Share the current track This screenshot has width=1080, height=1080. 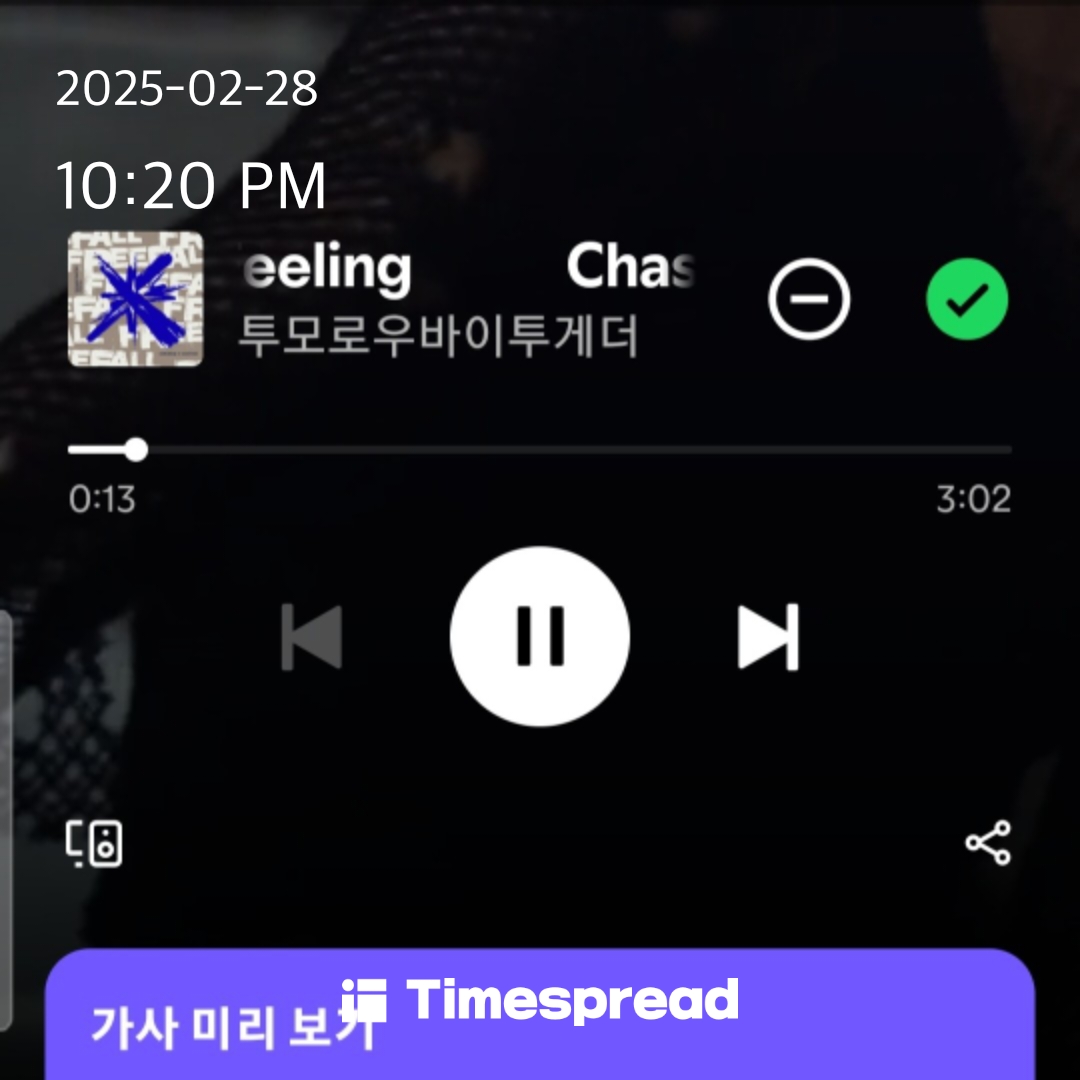tap(988, 843)
